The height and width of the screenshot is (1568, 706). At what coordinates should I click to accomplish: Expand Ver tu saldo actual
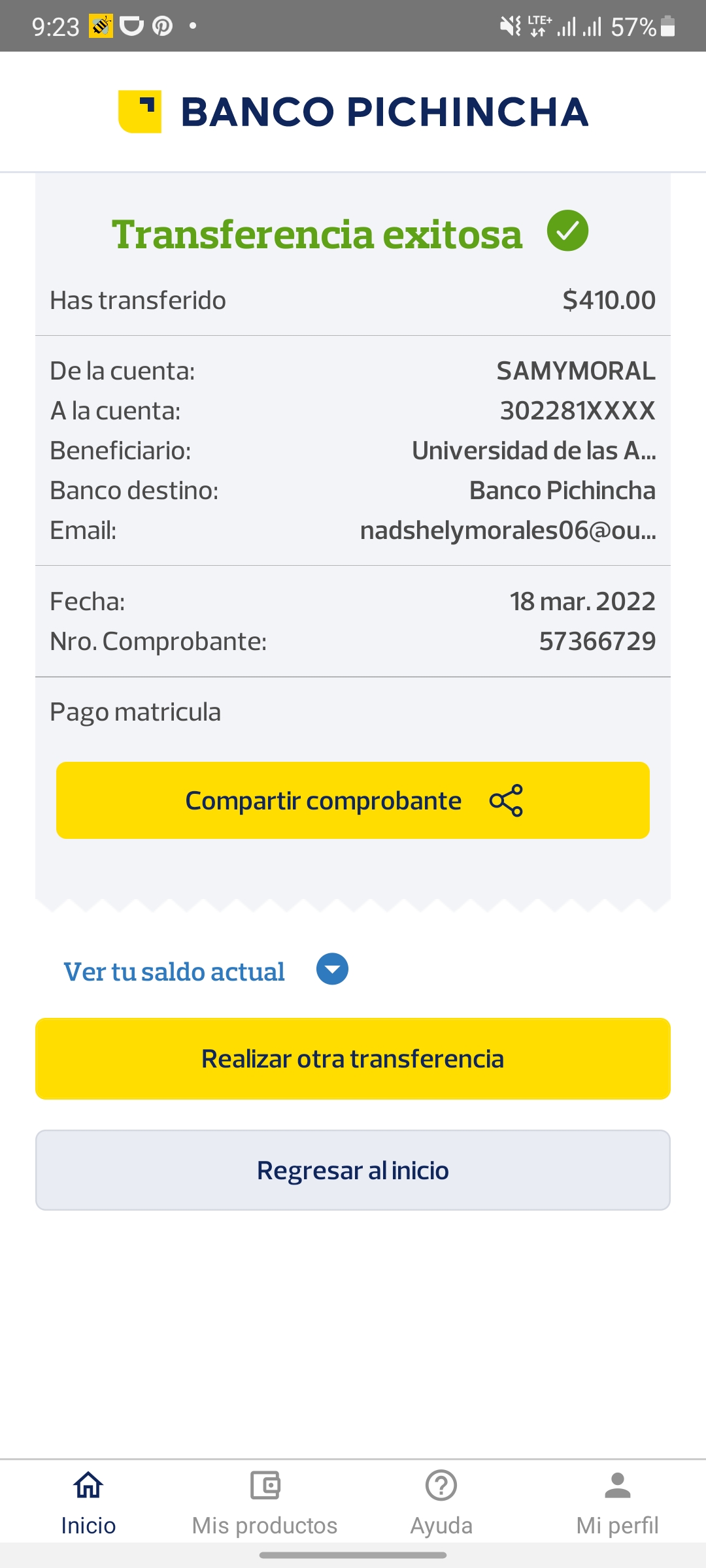tap(332, 970)
